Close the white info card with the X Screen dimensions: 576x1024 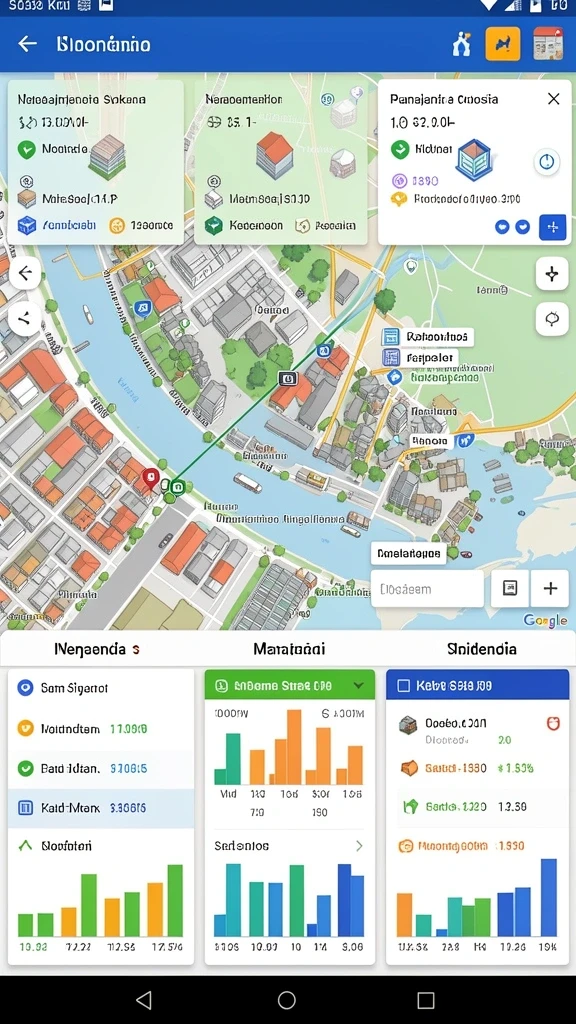[554, 99]
